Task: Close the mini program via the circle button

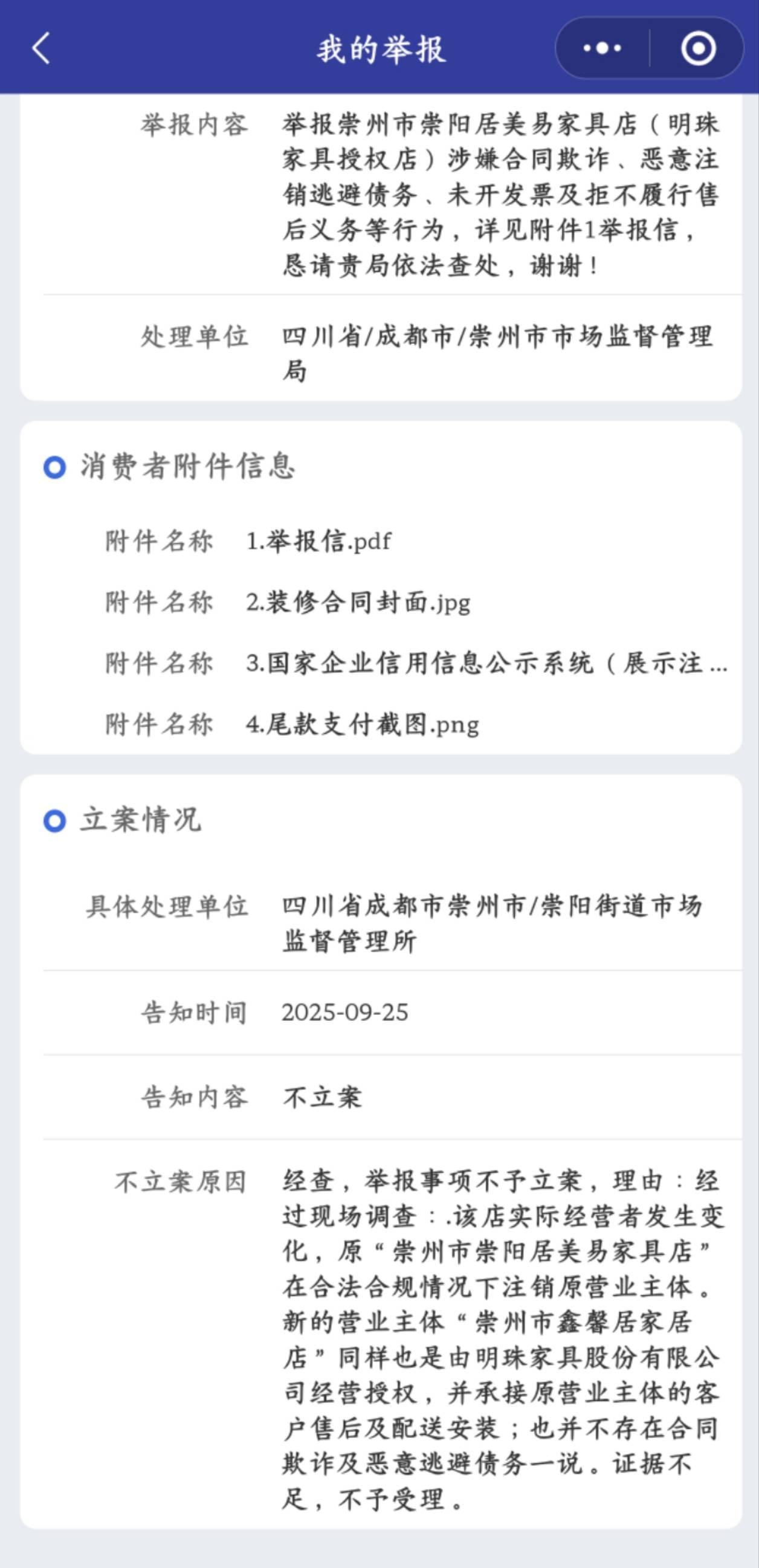Action: [x=697, y=48]
